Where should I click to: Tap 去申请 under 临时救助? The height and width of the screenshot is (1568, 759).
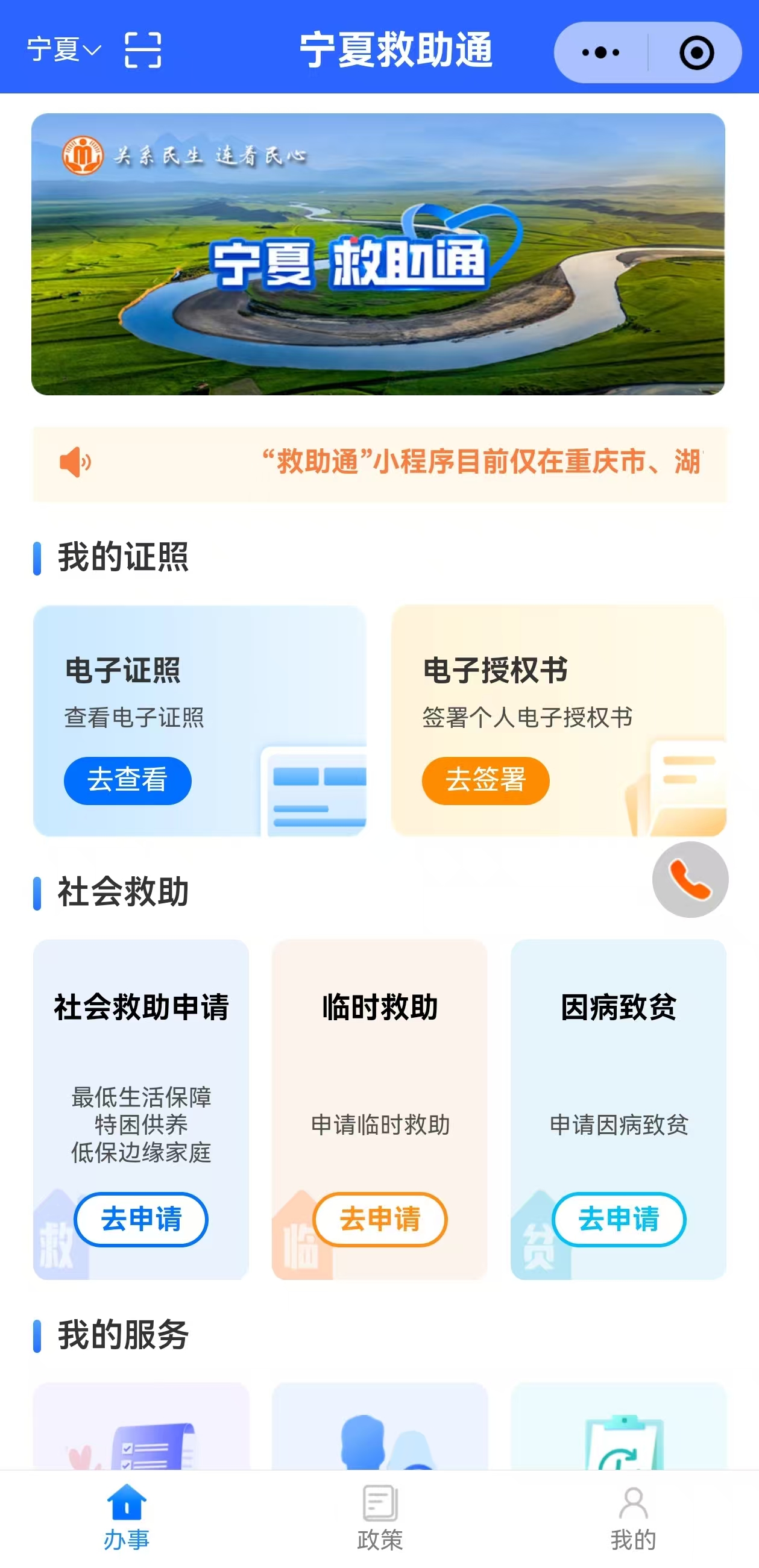coord(380,1219)
